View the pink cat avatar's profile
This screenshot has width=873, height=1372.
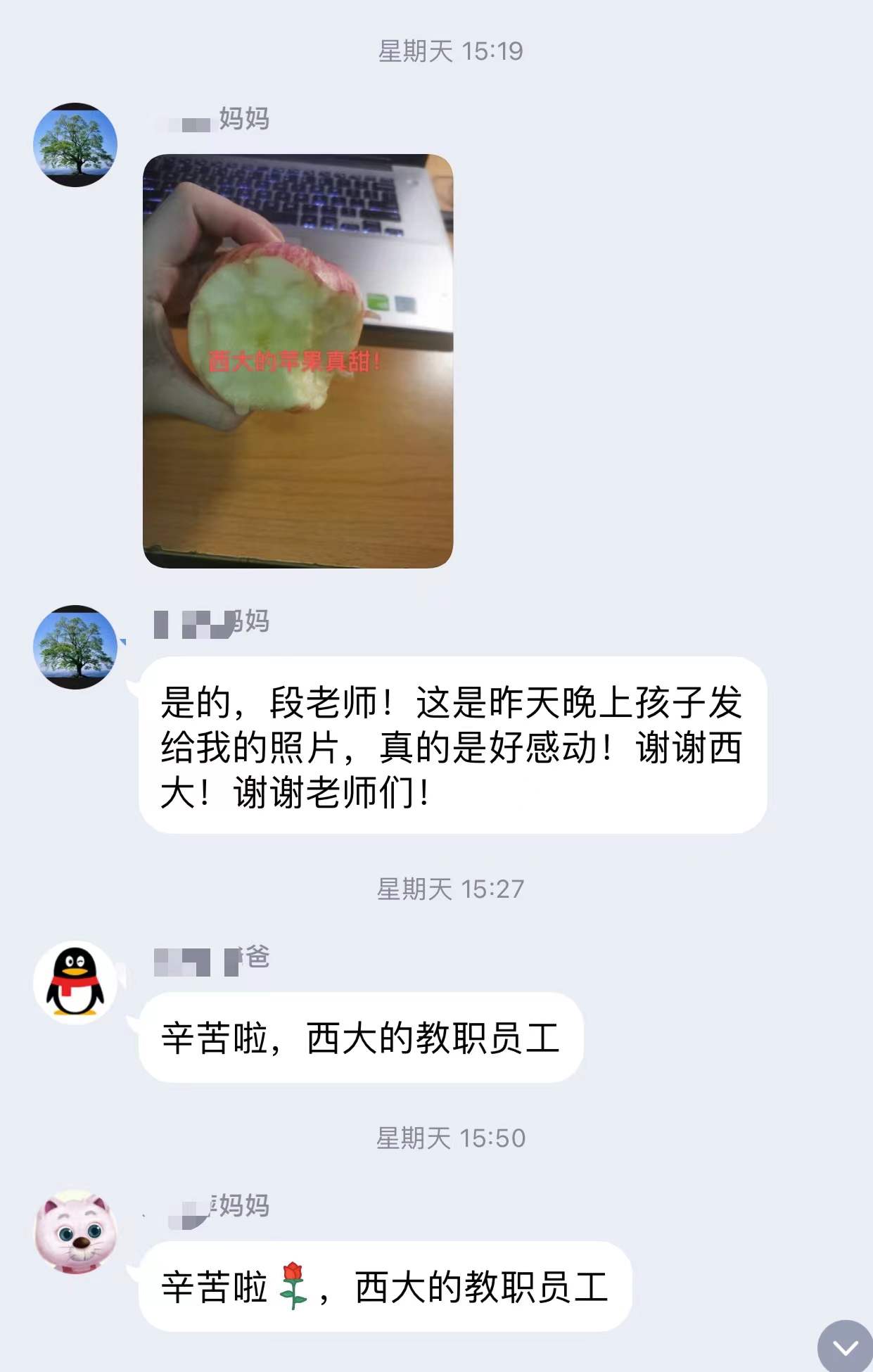click(75, 1232)
